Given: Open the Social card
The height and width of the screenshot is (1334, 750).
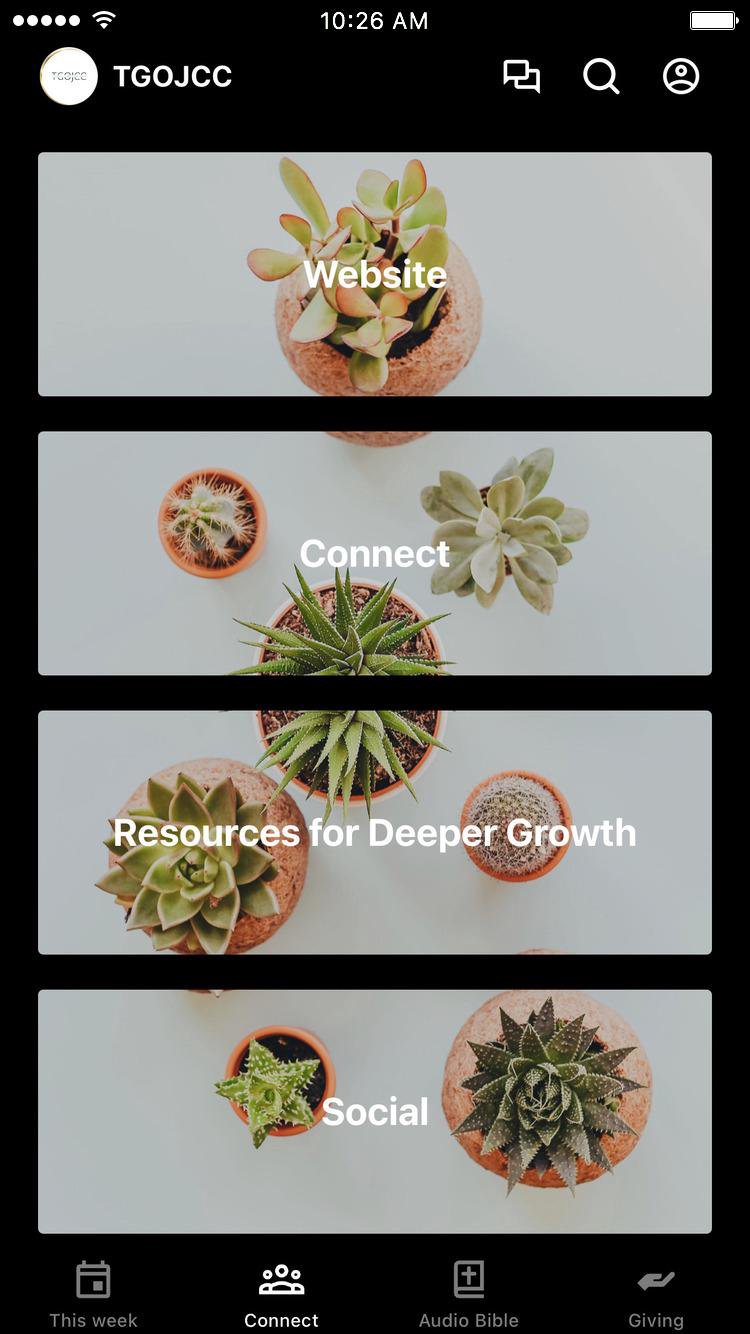Looking at the screenshot, I should (x=375, y=1111).
